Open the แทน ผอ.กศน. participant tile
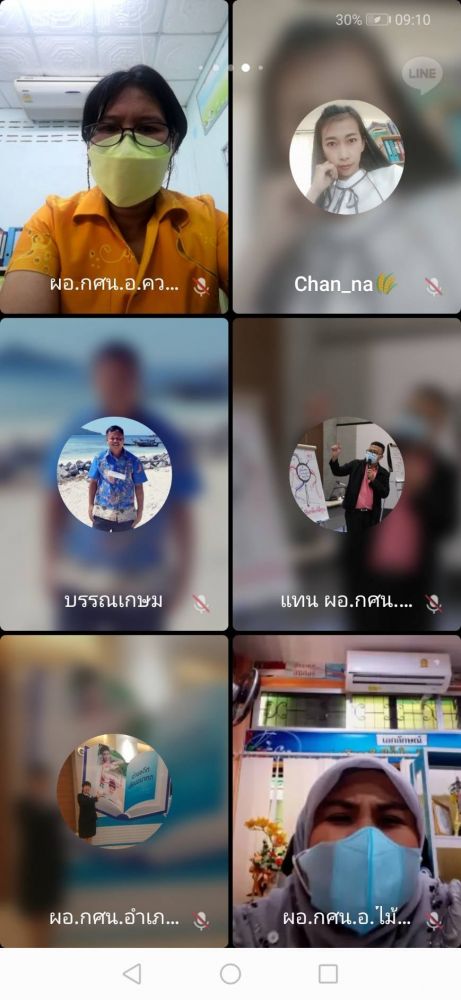Viewport: 461px width, 1000px height. tap(346, 474)
